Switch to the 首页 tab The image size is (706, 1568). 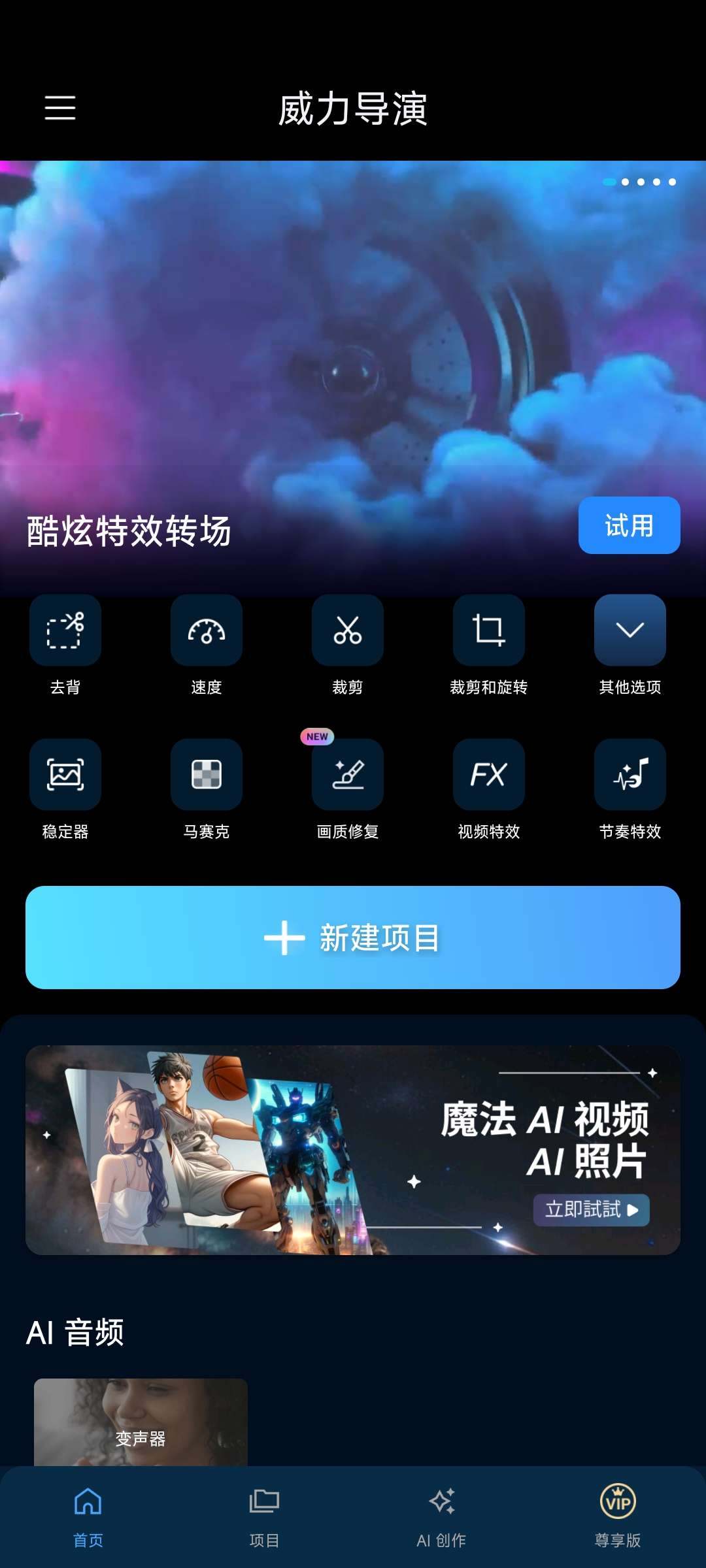[88, 1514]
